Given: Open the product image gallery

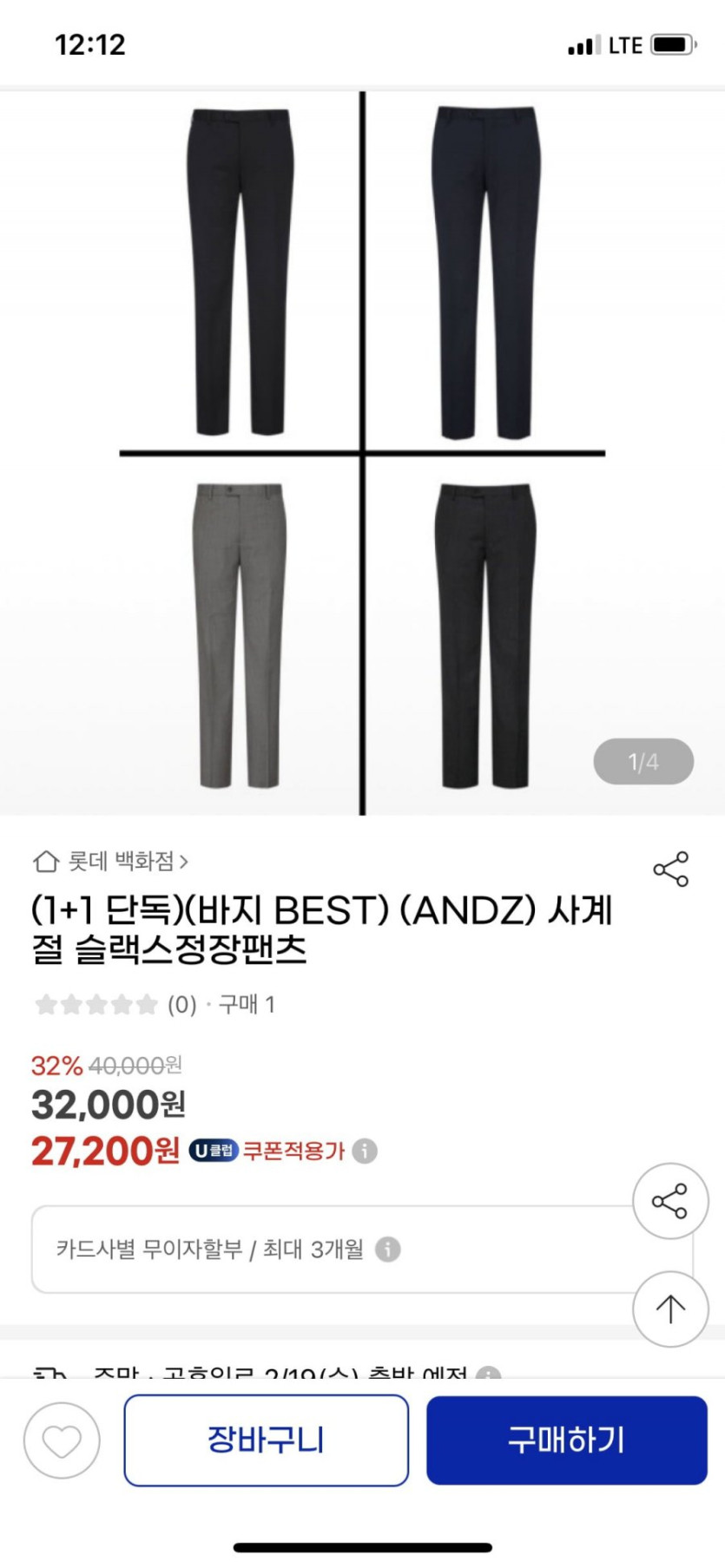Looking at the screenshot, I should (x=362, y=451).
